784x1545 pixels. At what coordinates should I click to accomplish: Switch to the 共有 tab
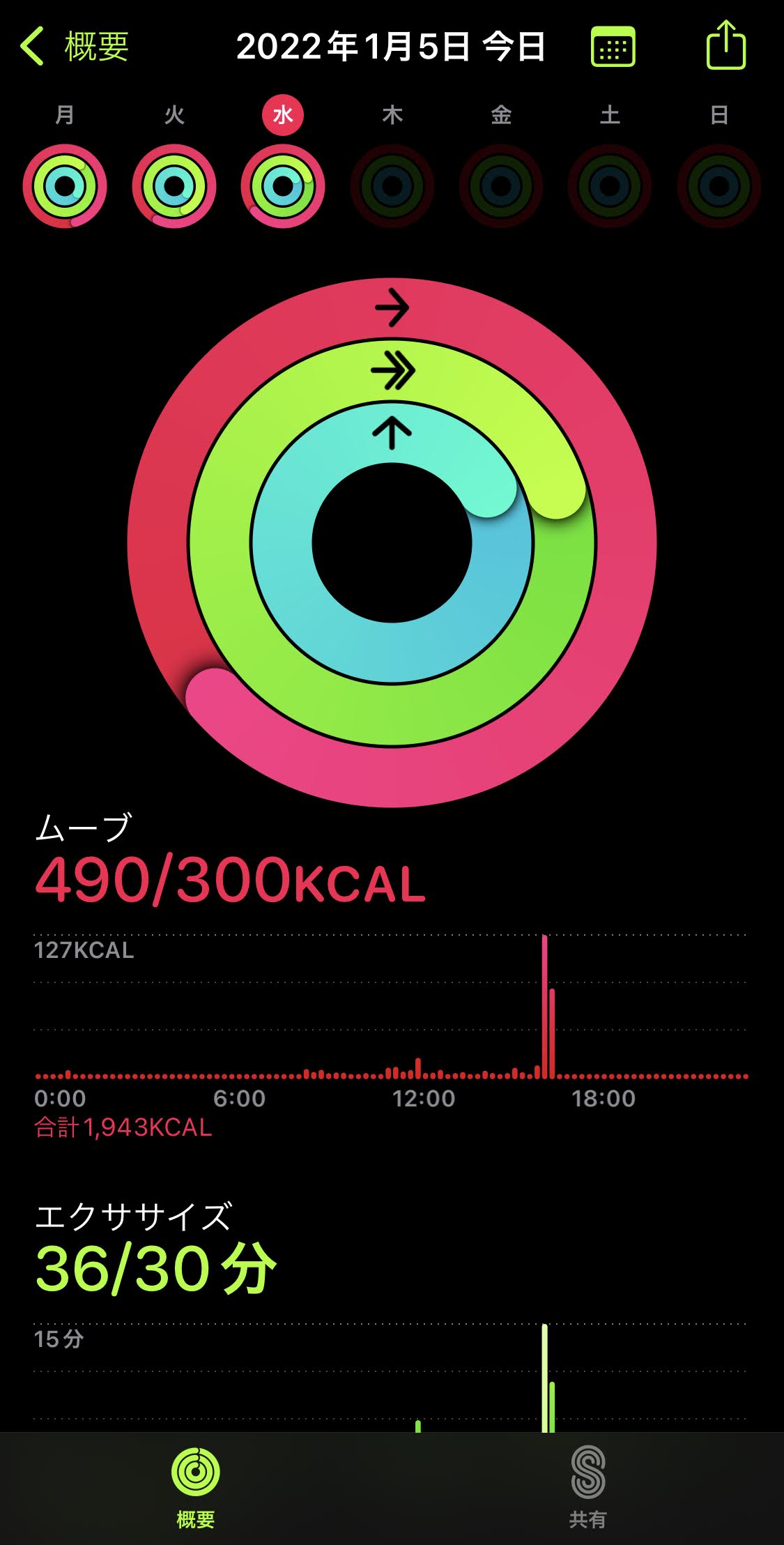pyautogui.click(x=587, y=1486)
